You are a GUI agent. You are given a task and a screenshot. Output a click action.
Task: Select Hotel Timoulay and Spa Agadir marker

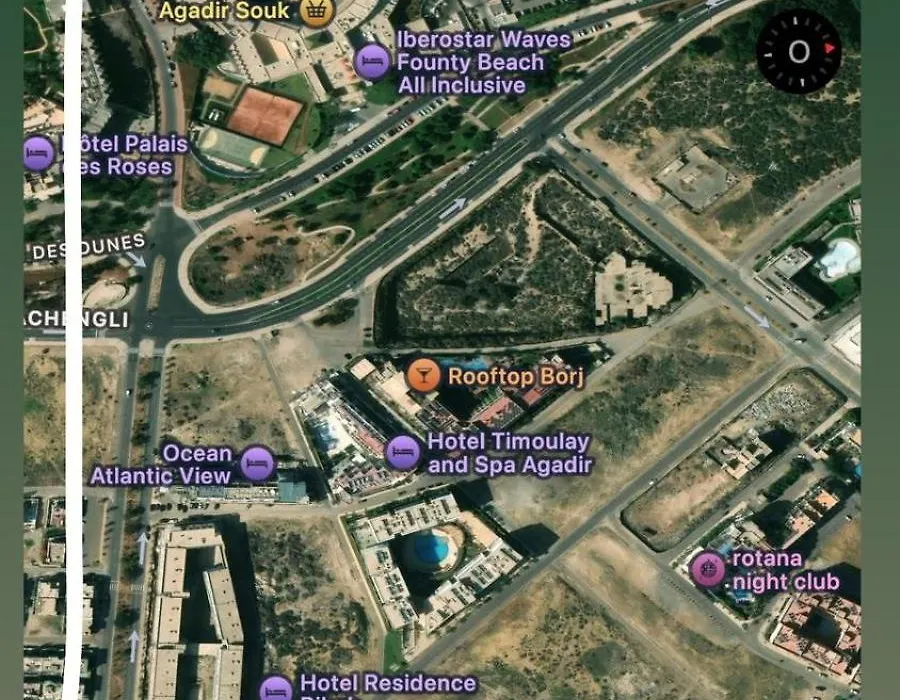(403, 453)
